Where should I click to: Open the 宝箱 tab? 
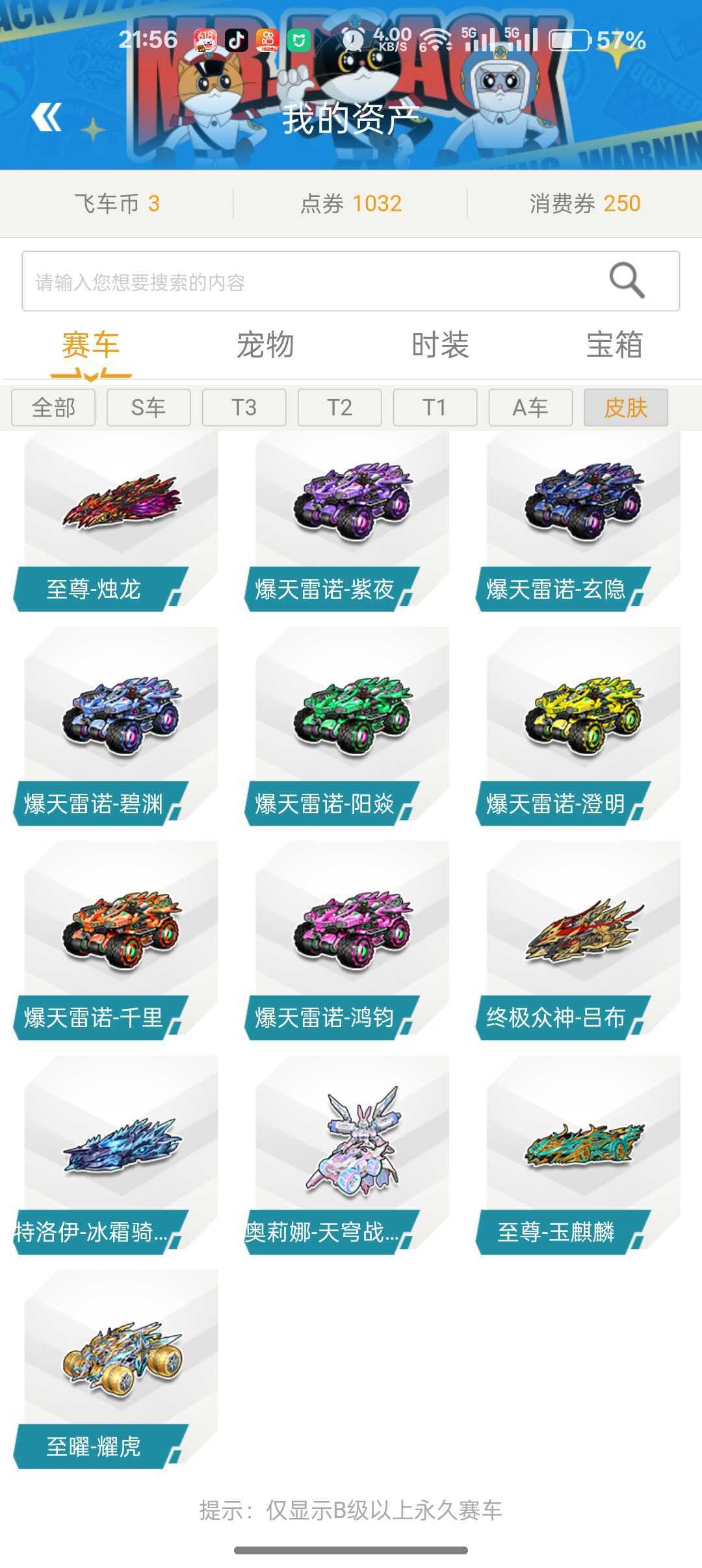tap(614, 345)
